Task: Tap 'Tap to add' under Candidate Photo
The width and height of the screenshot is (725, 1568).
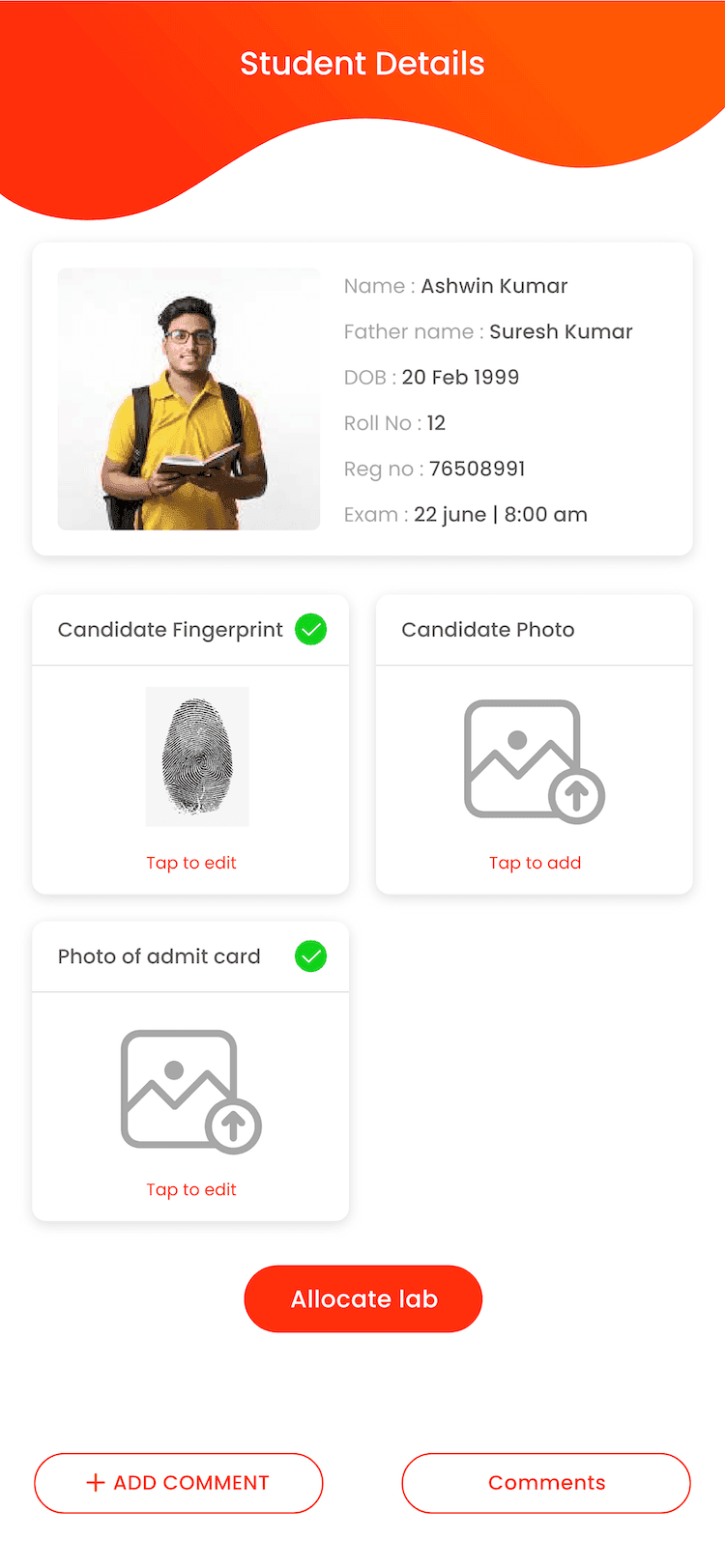Action: tap(535, 863)
